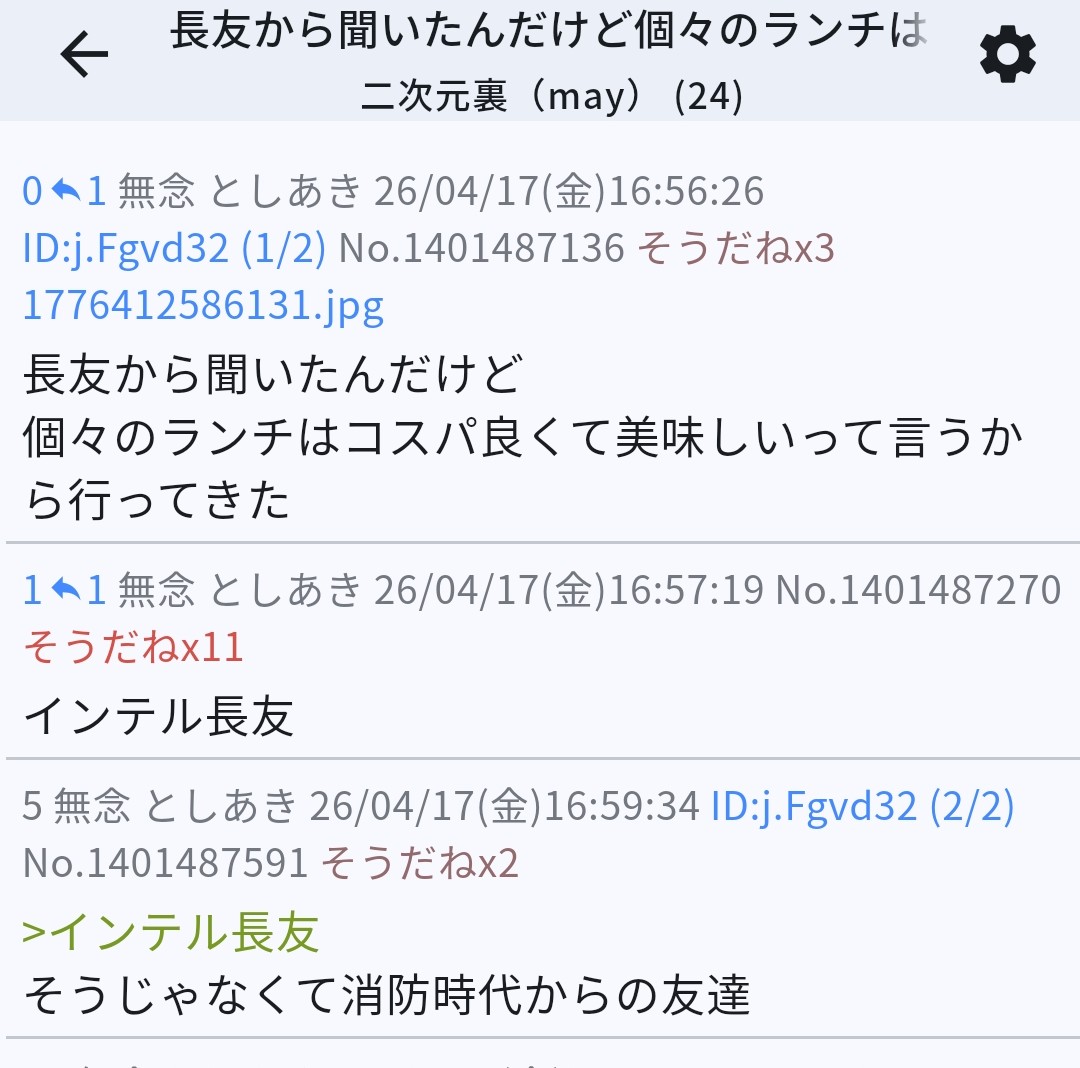The width and height of the screenshot is (1080, 1068).
Task: Tap そうだねx3 on post No.1401487136
Action: point(735,248)
